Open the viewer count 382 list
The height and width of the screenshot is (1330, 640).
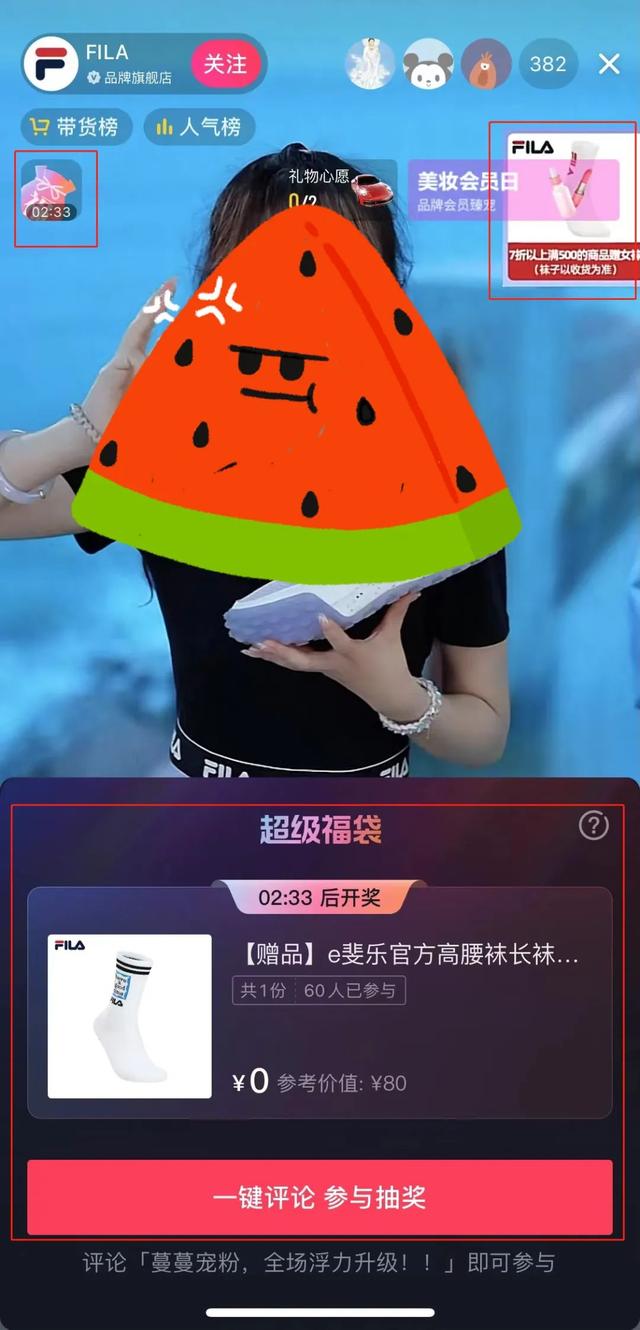[x=548, y=64]
